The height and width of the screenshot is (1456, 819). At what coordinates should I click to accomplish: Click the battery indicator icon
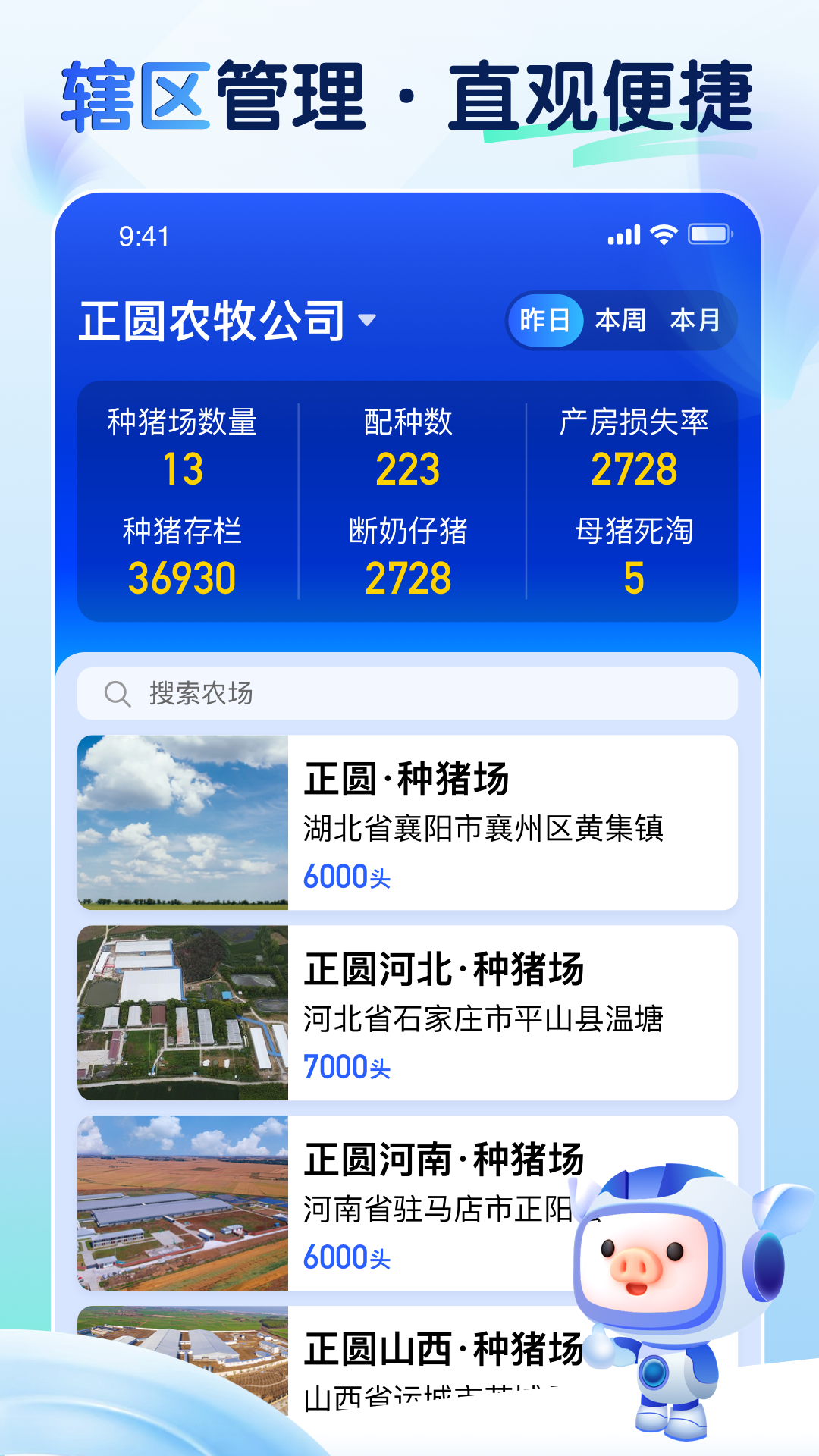[x=711, y=235]
